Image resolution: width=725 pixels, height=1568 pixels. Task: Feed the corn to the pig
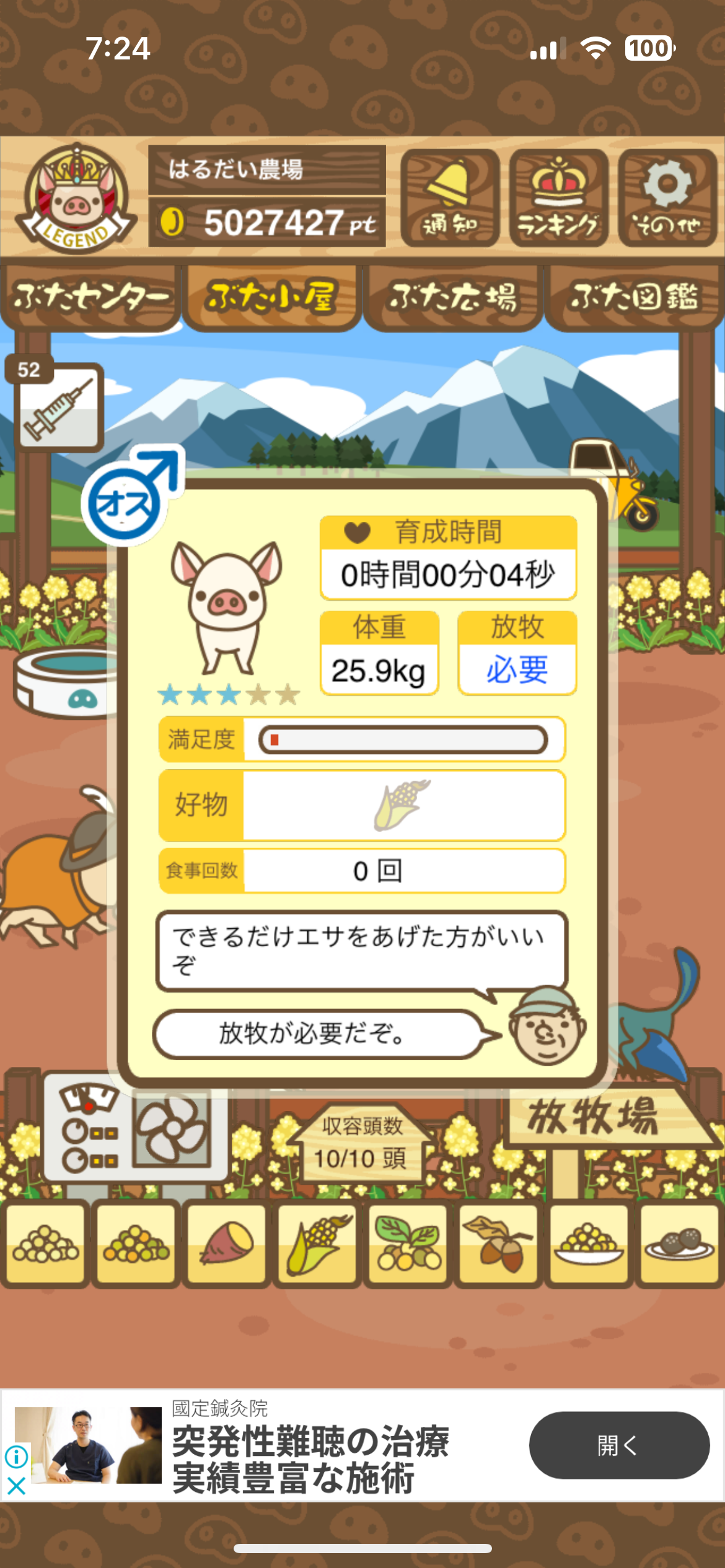tap(317, 1244)
